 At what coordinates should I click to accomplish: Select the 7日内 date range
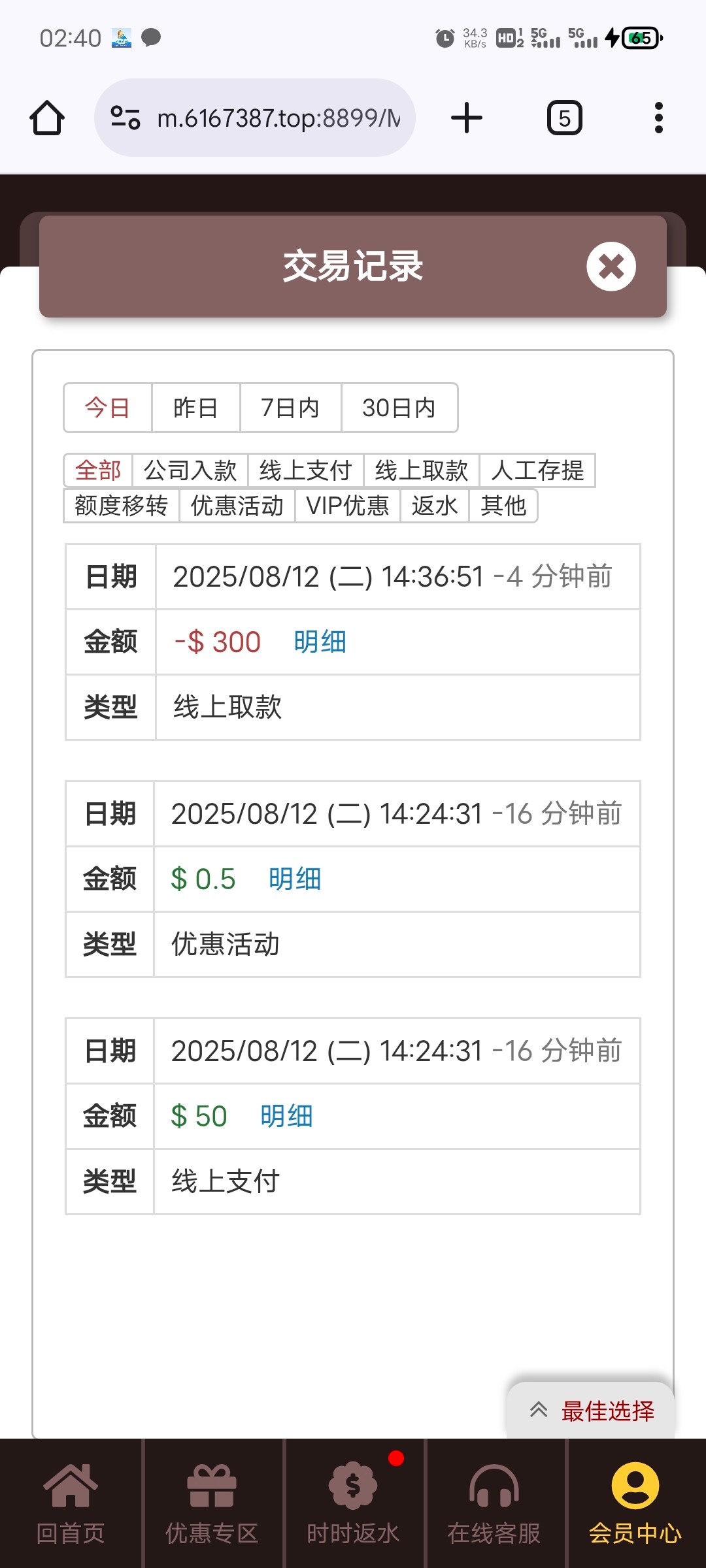click(290, 408)
